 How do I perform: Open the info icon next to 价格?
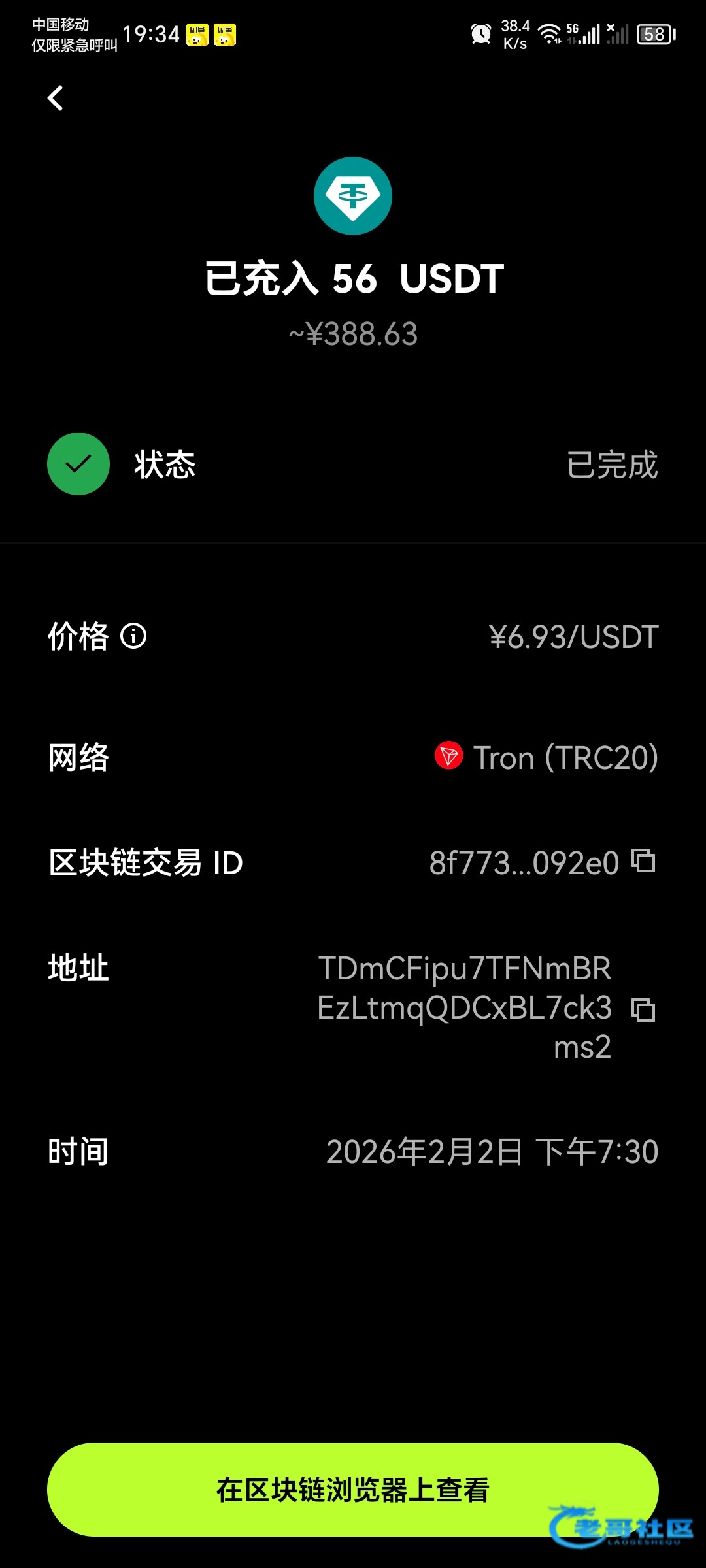(x=133, y=636)
